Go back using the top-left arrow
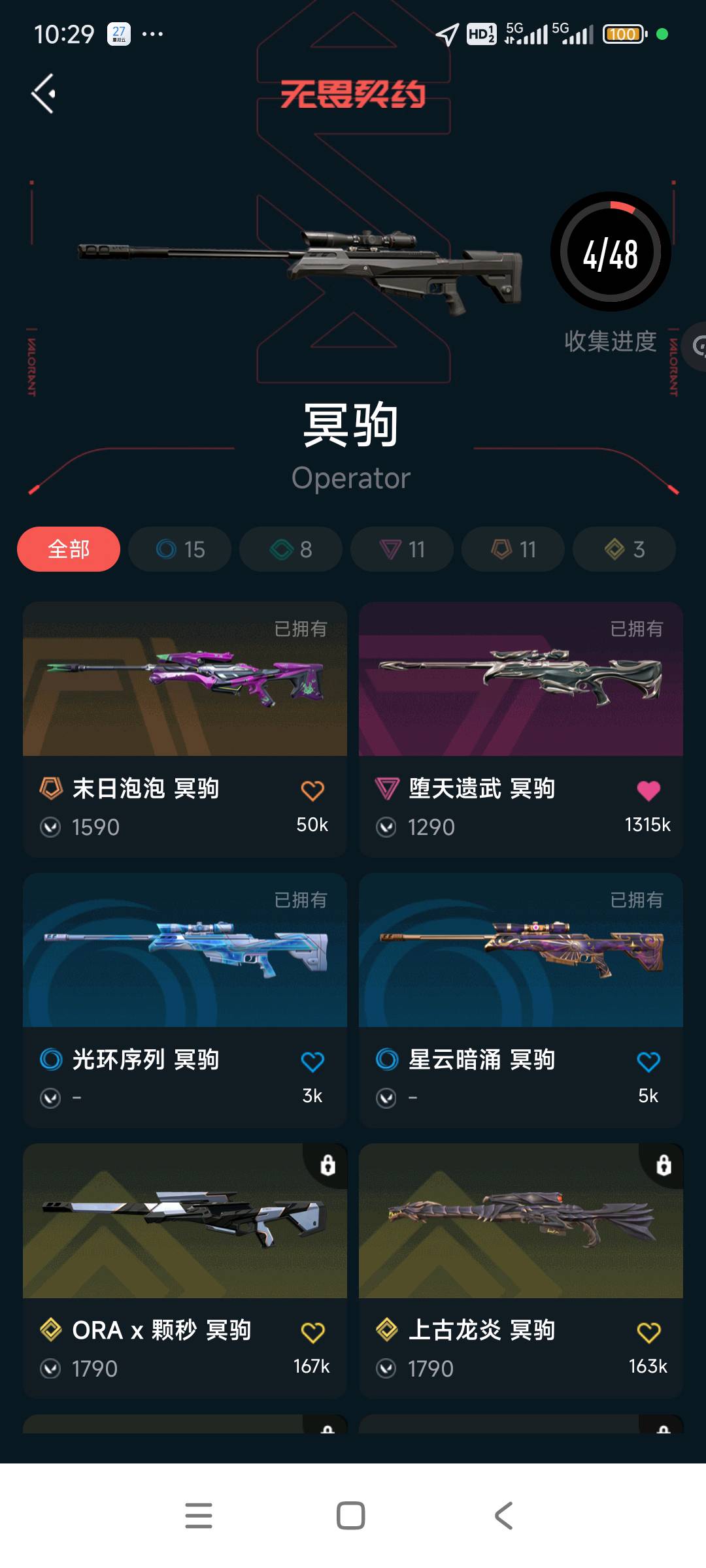 tap(43, 94)
